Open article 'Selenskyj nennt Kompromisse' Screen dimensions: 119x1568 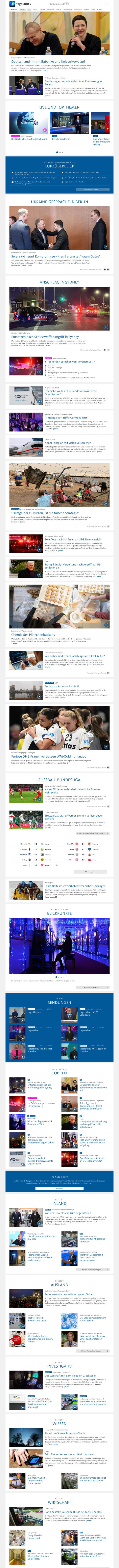point(49,256)
